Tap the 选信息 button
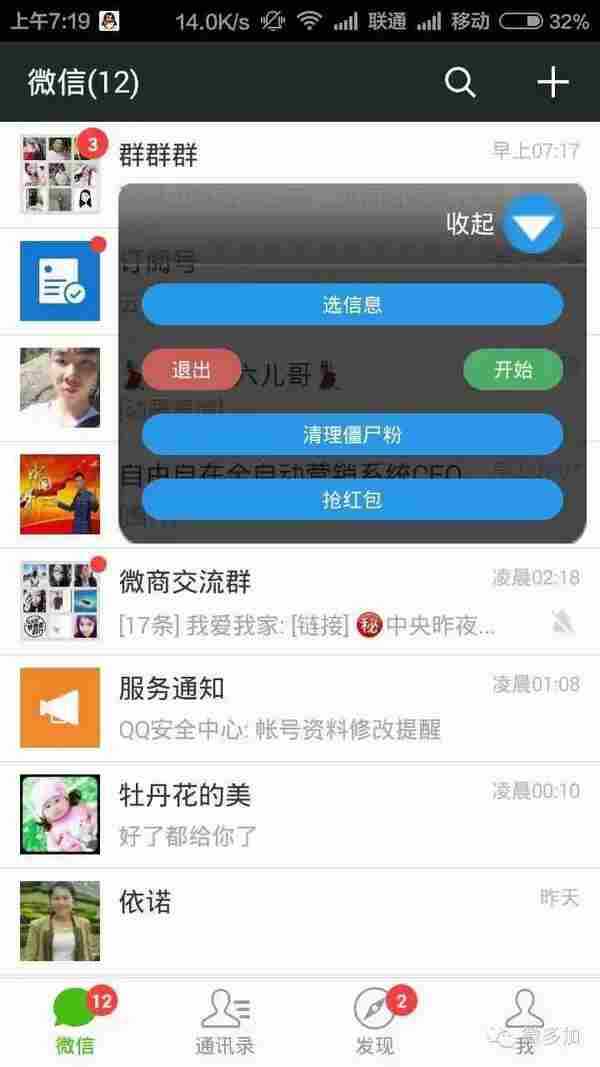The height and width of the screenshot is (1067, 600). pos(352,304)
